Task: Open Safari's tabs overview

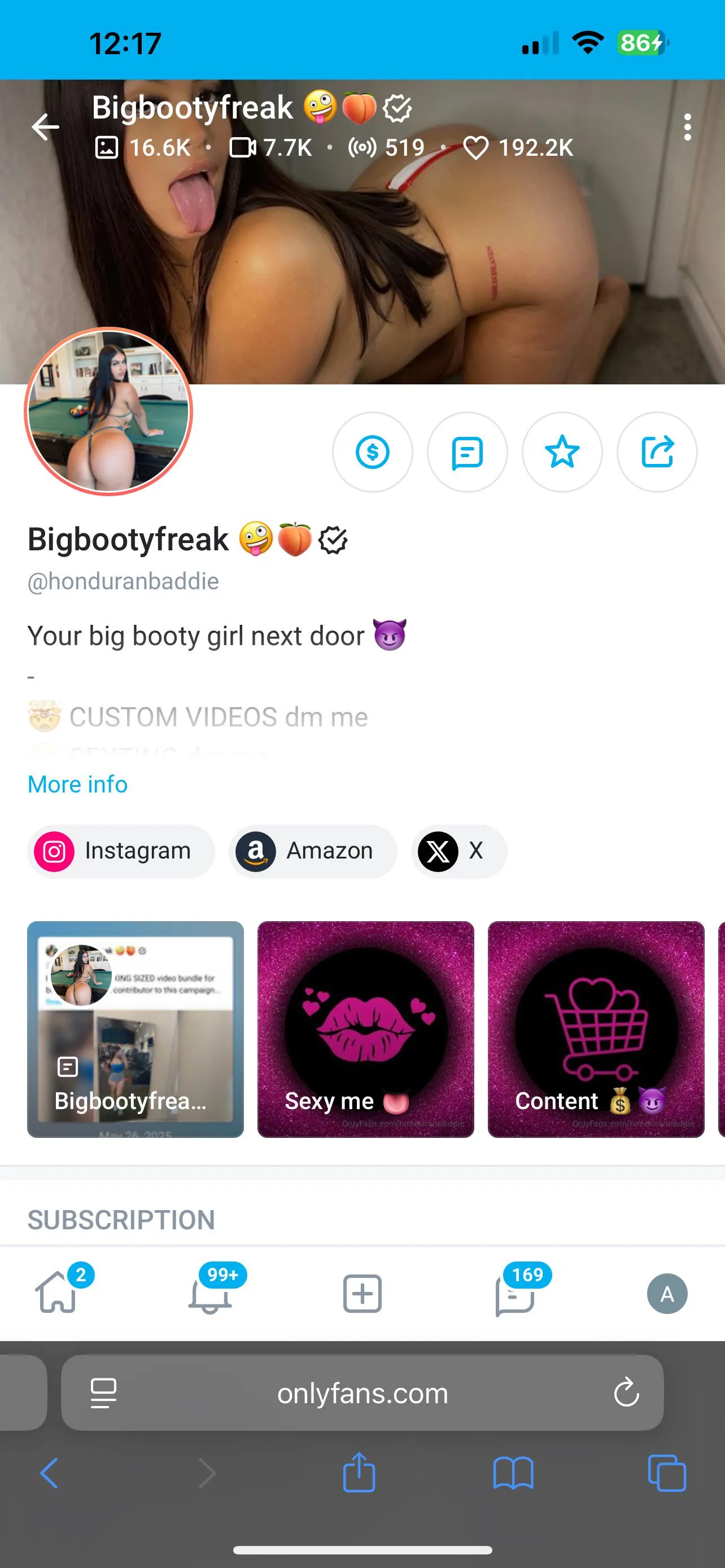Action: pos(667,1473)
